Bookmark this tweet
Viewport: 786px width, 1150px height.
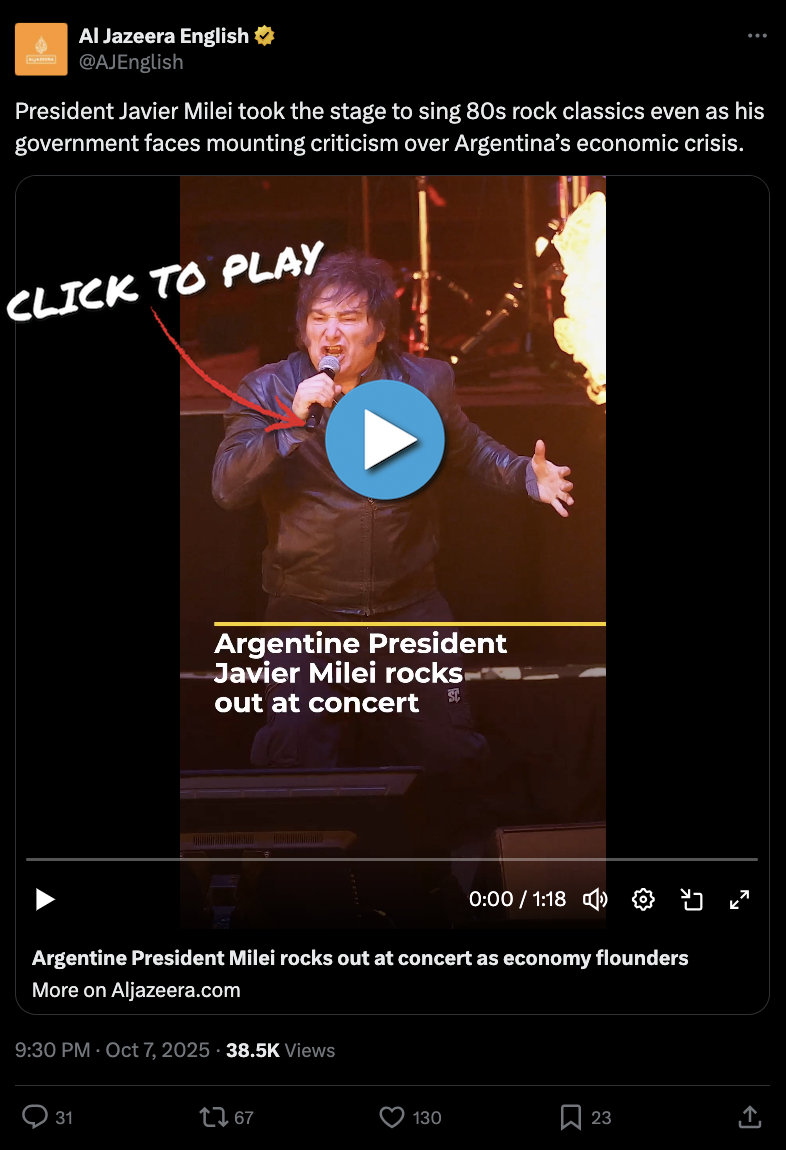(571, 1117)
